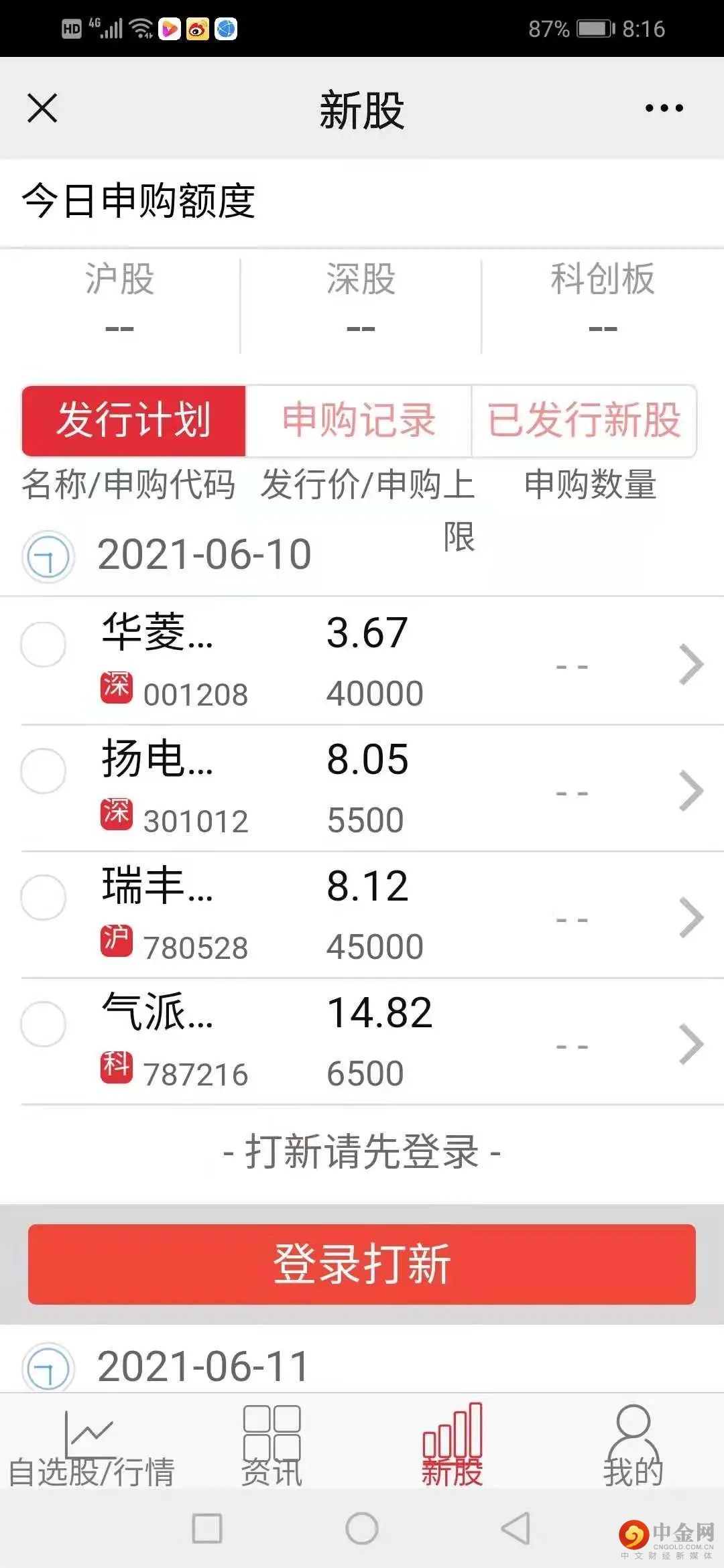Check the circle for stock 787216

[44, 1024]
